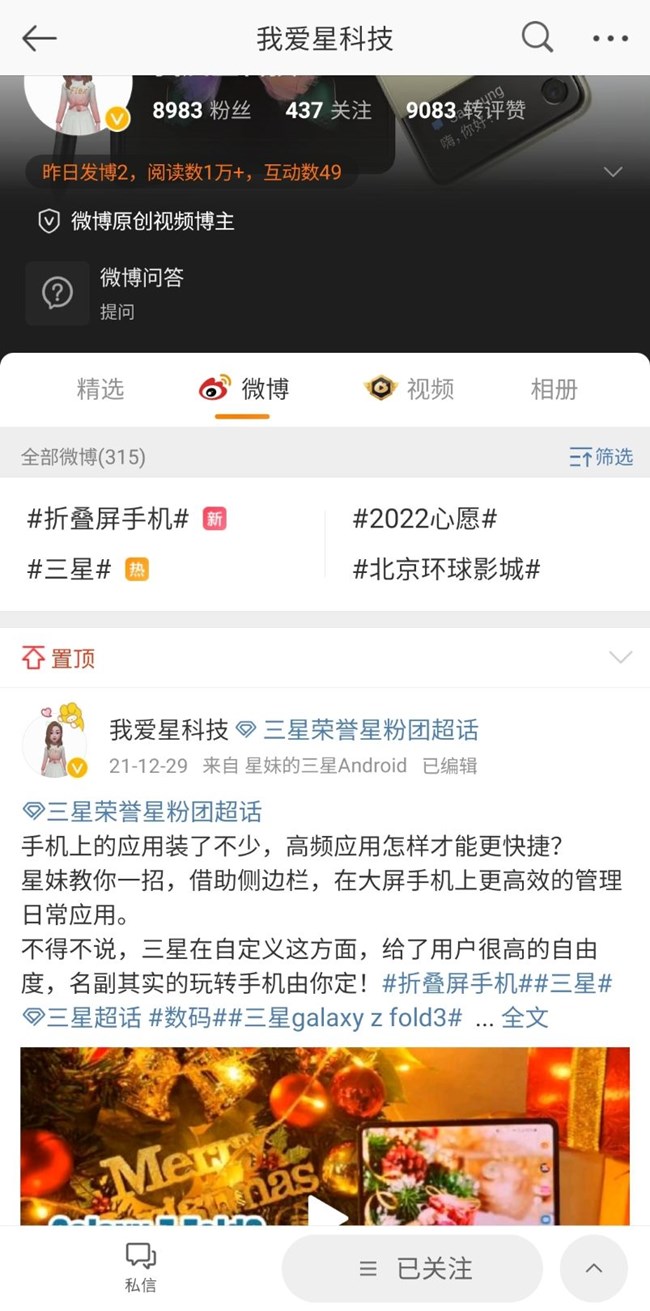Switch to the 相册 tab
650x1311 pixels.
tap(554, 389)
